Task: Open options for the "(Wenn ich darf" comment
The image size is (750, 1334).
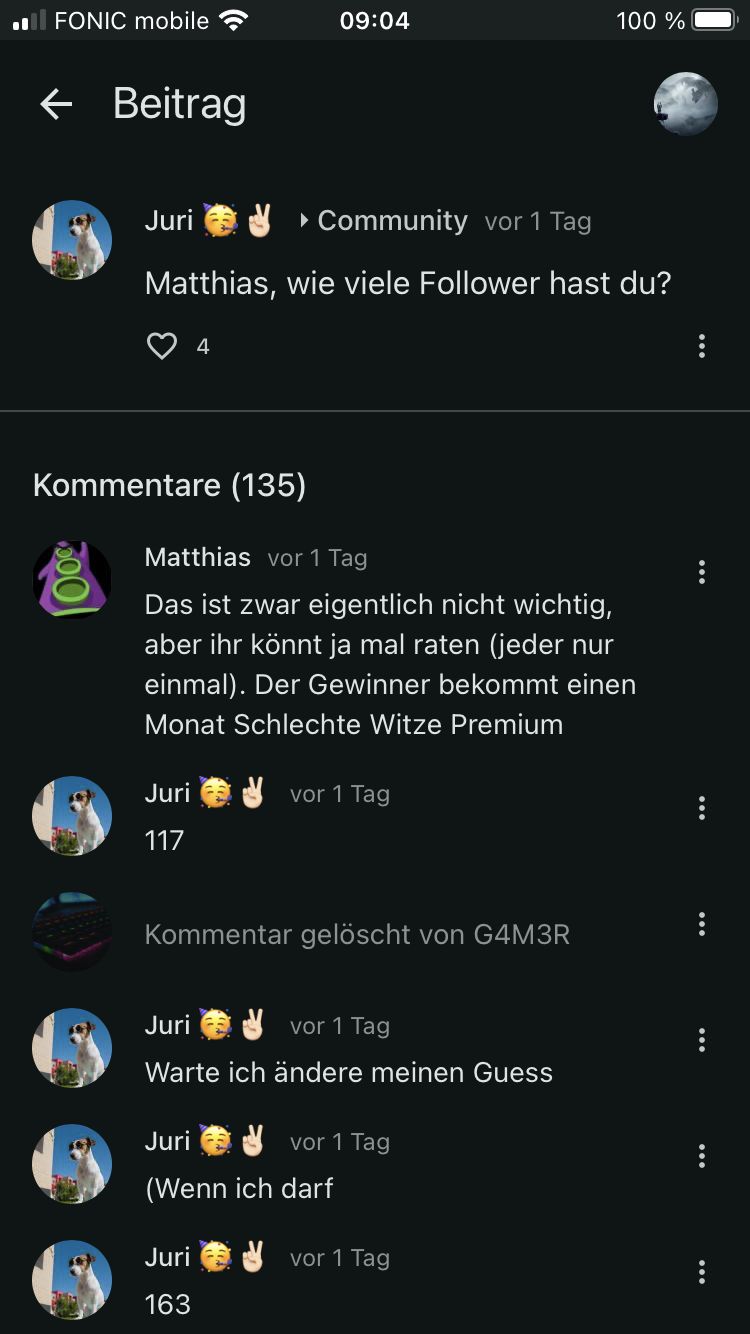Action: tap(702, 1156)
